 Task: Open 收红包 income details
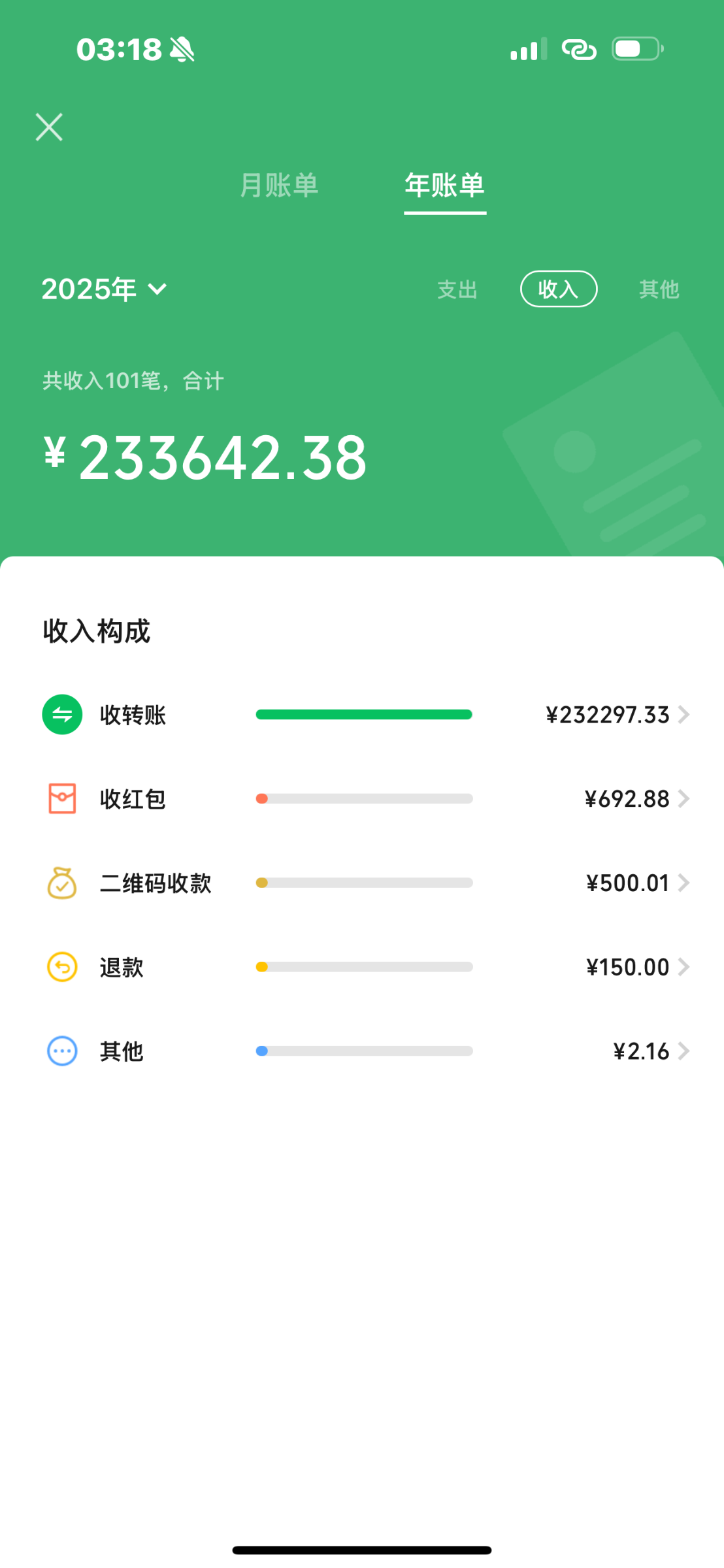362,798
